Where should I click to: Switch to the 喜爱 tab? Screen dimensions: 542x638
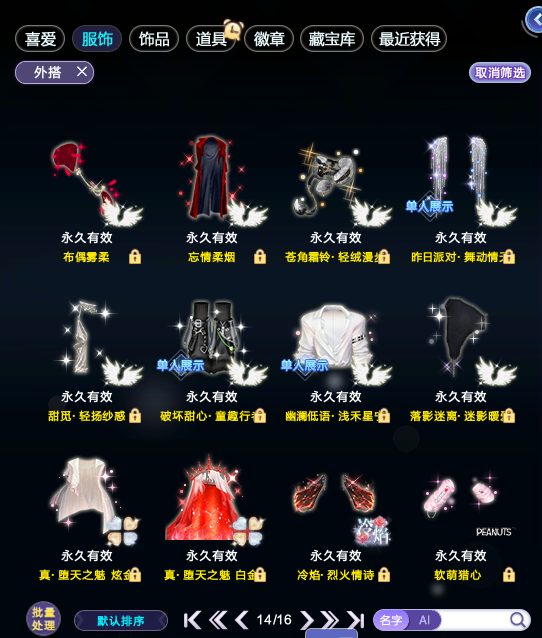click(40, 39)
